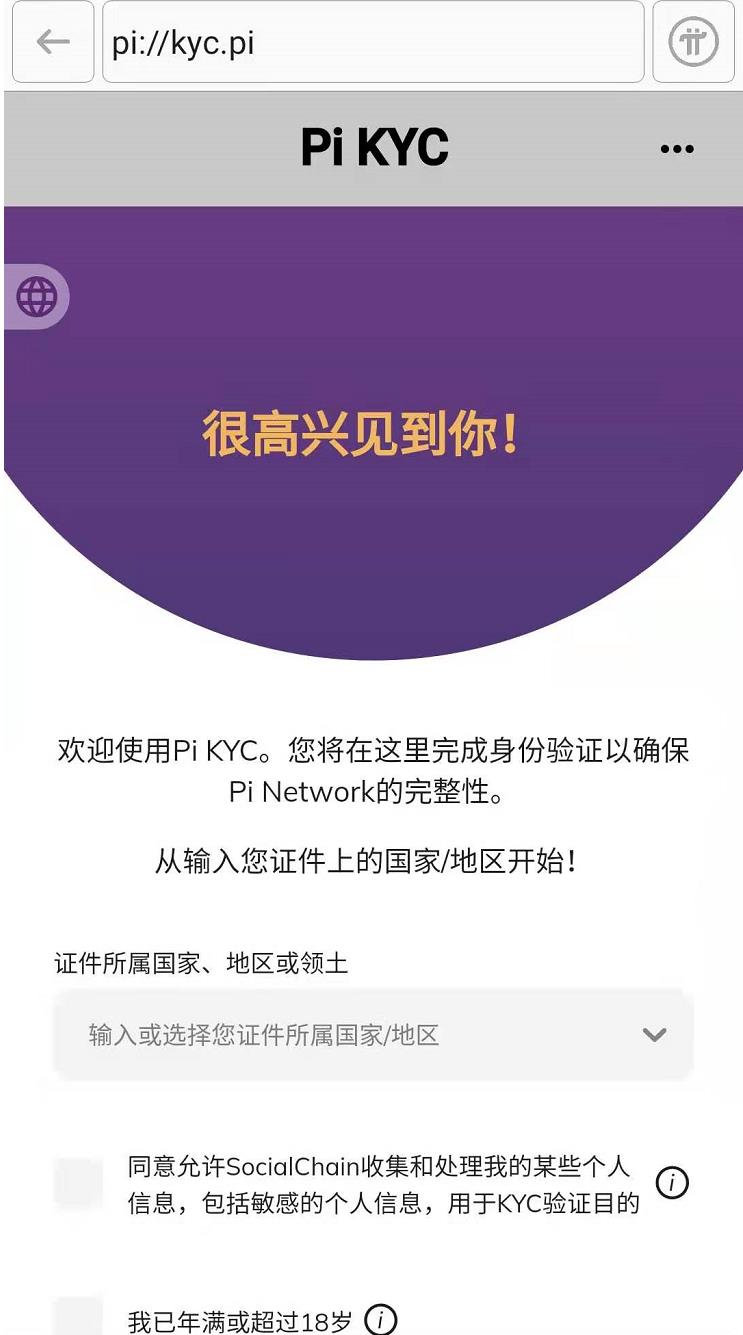The image size is (743, 1335).
Task: Change language with the globe icon
Action: coord(37,297)
